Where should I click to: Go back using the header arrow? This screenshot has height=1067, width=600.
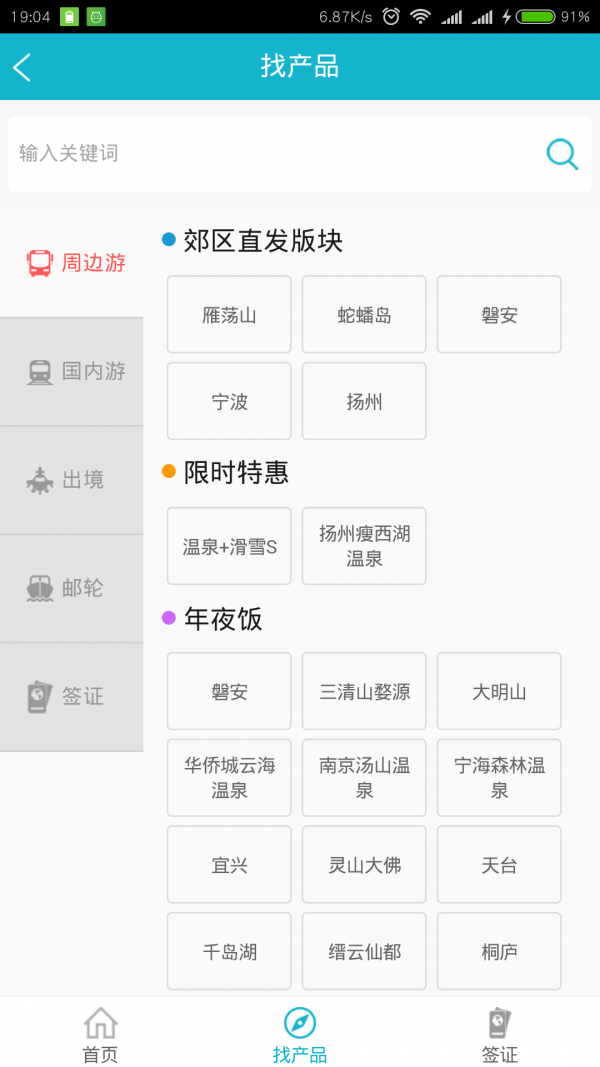point(23,67)
